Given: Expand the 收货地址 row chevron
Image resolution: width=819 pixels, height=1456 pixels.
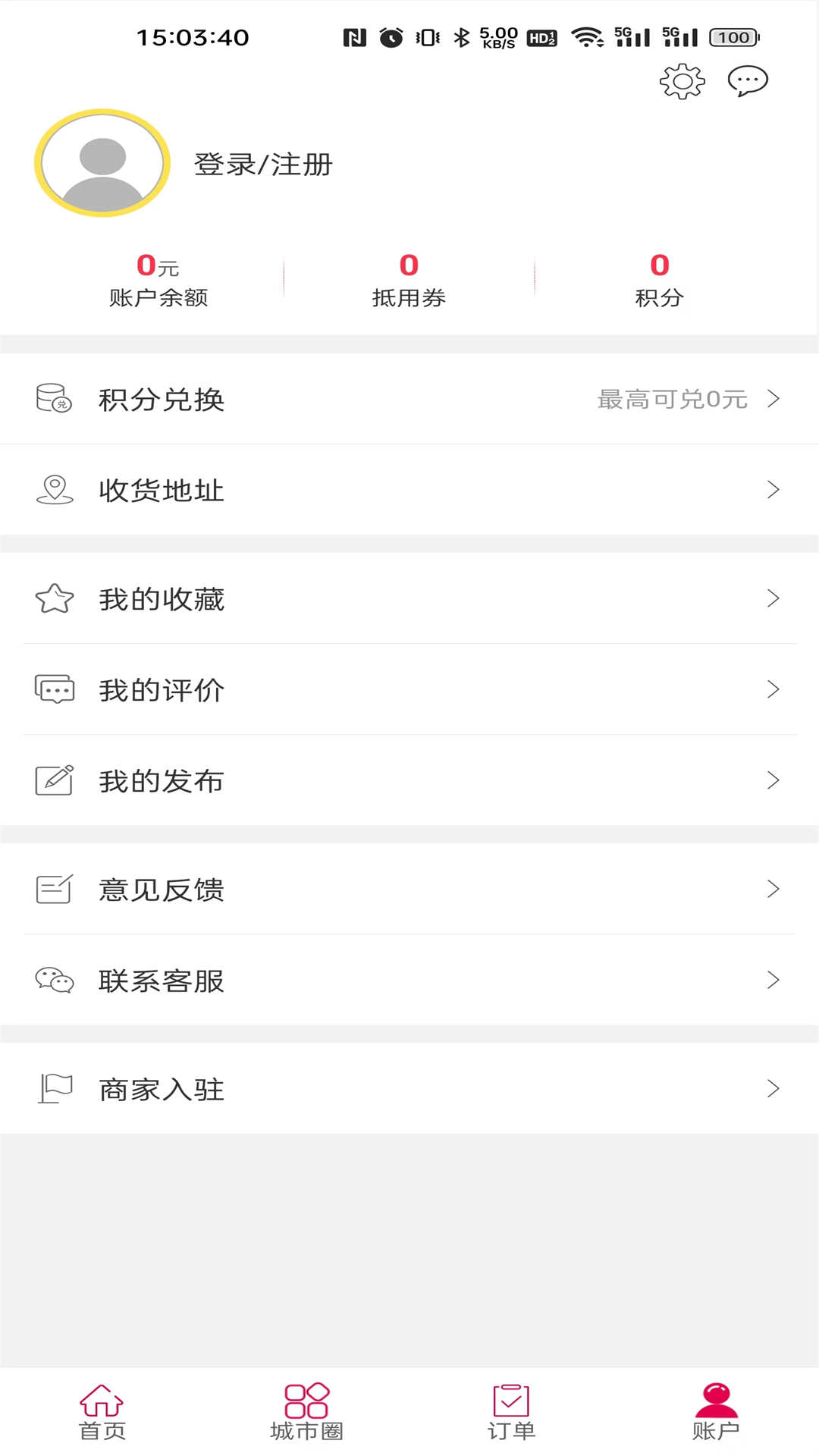Looking at the screenshot, I should coord(773,490).
